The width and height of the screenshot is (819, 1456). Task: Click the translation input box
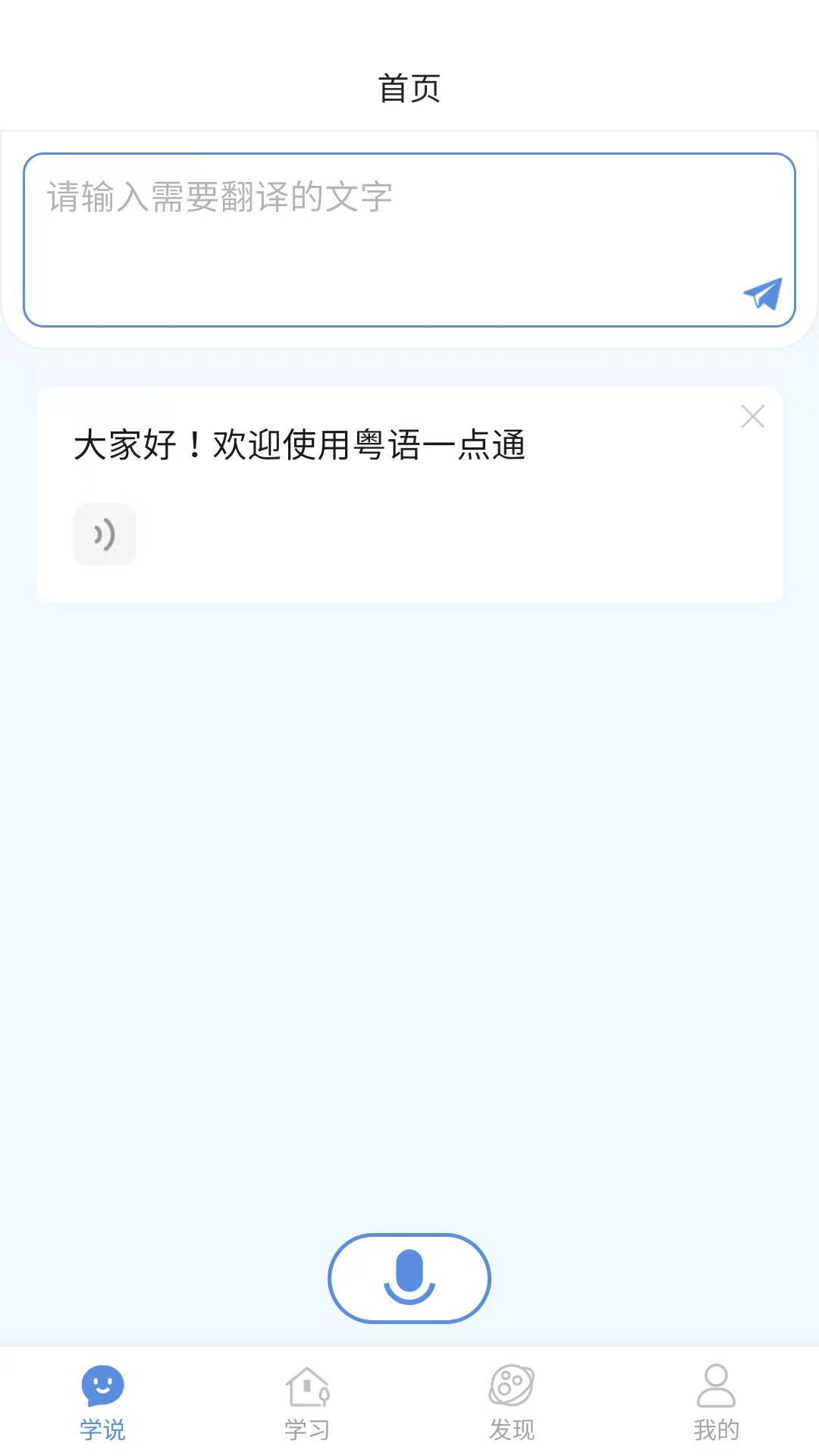tap(409, 235)
